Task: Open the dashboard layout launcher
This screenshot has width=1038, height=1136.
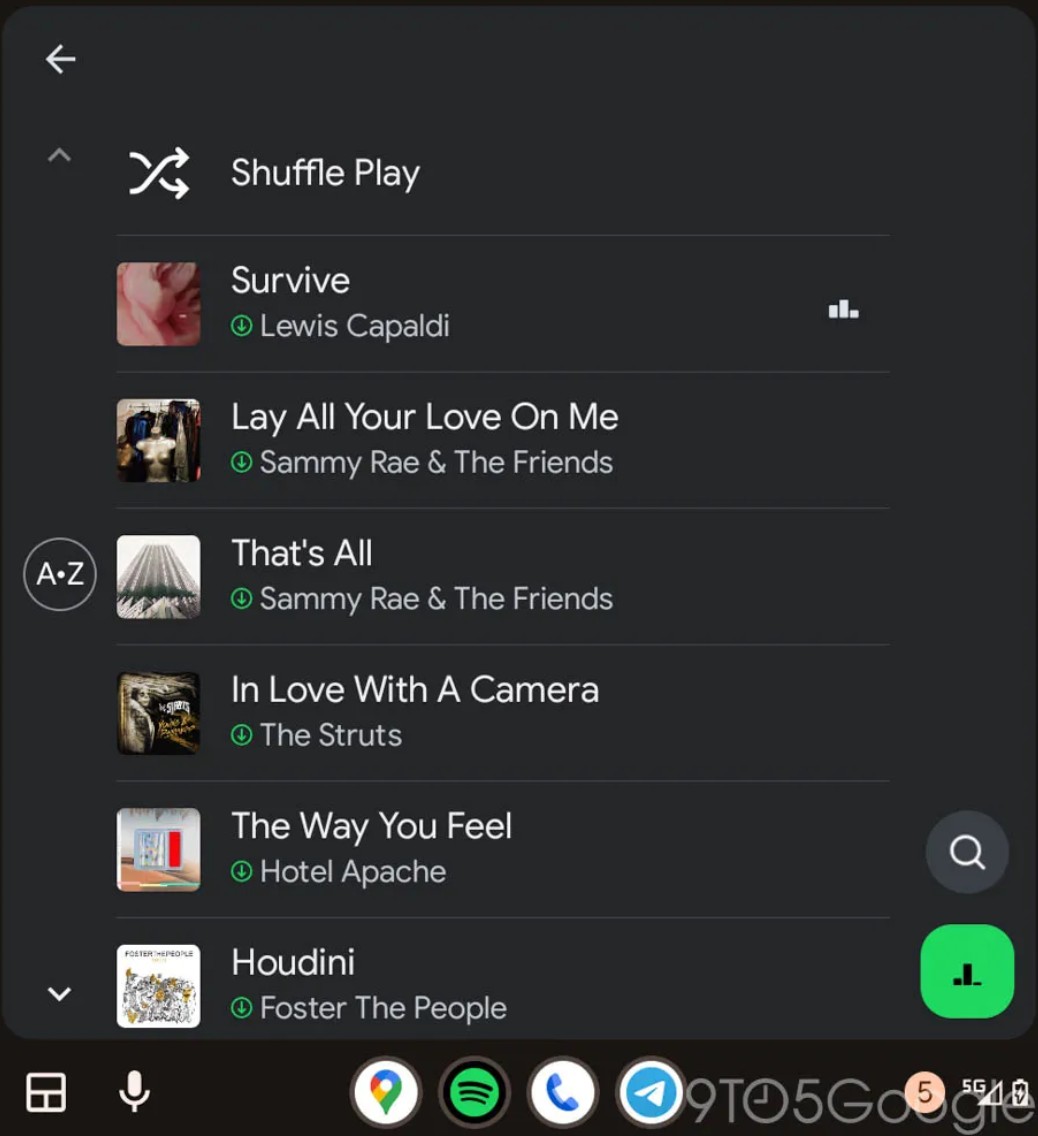Action: coord(46,1093)
